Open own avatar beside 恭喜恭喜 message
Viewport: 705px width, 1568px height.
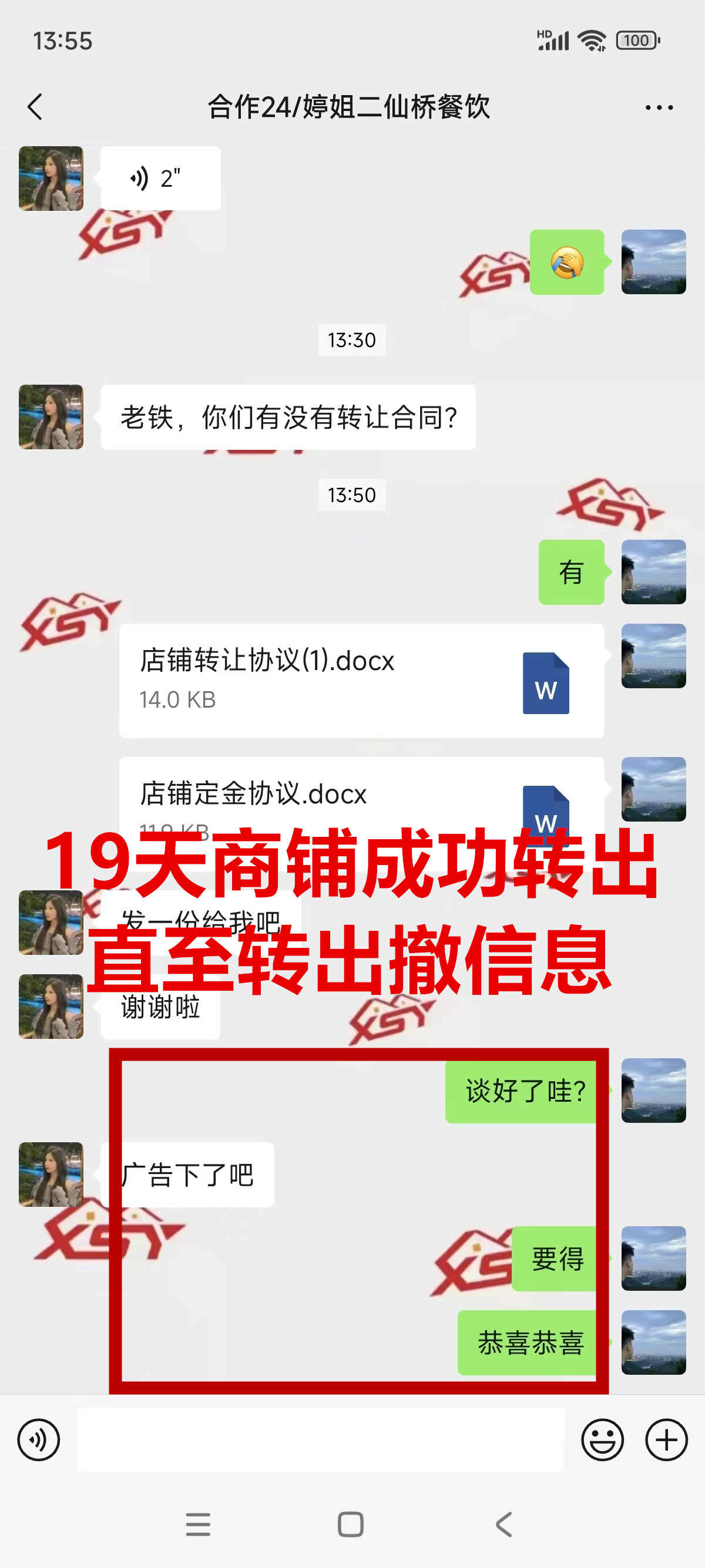pos(653,1342)
